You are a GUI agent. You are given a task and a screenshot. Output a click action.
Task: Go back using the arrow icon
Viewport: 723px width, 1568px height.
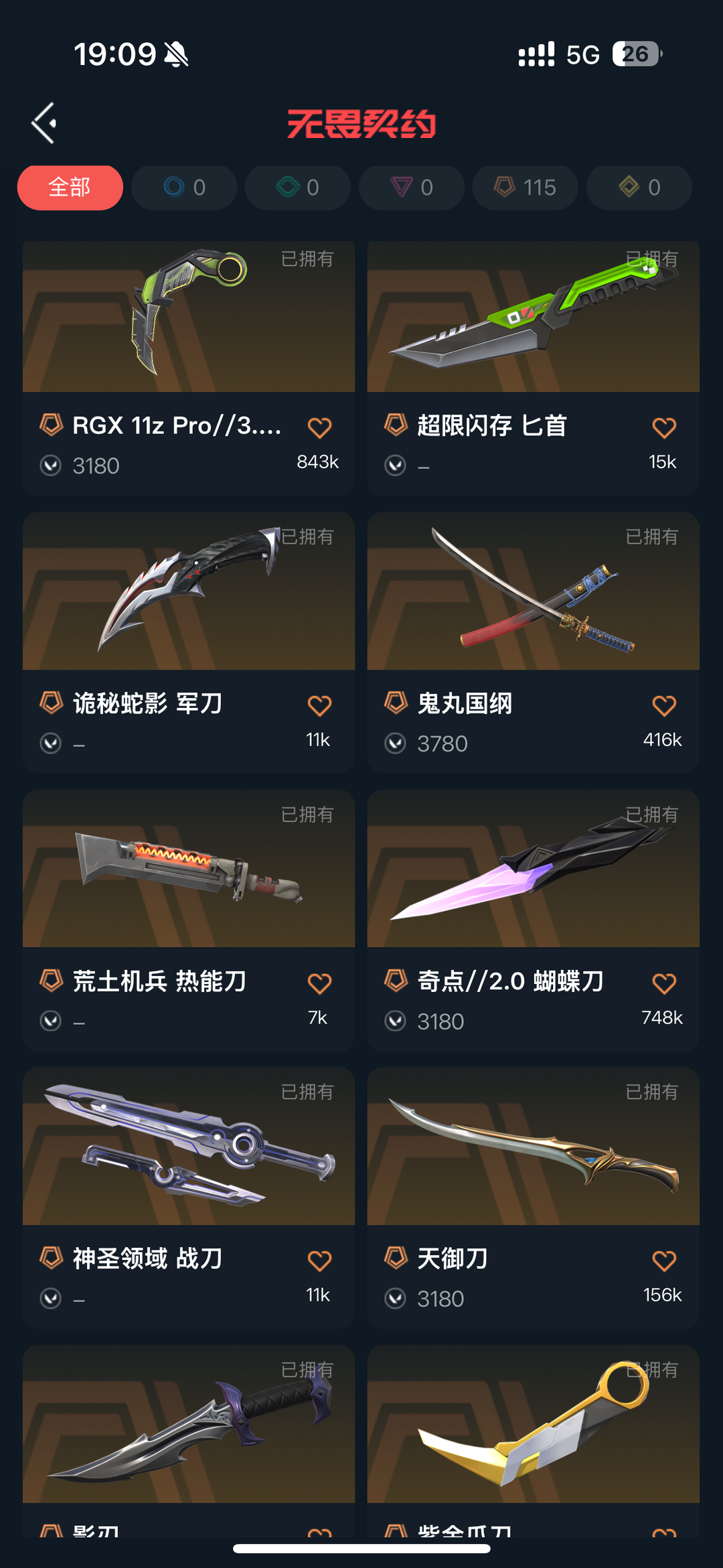(44, 123)
